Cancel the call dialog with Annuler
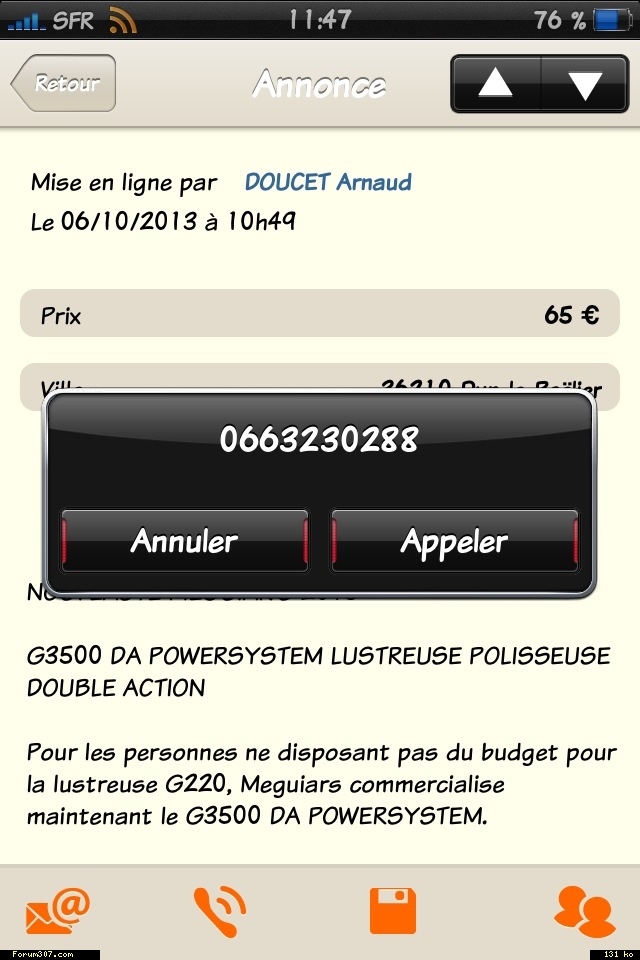 pos(185,541)
